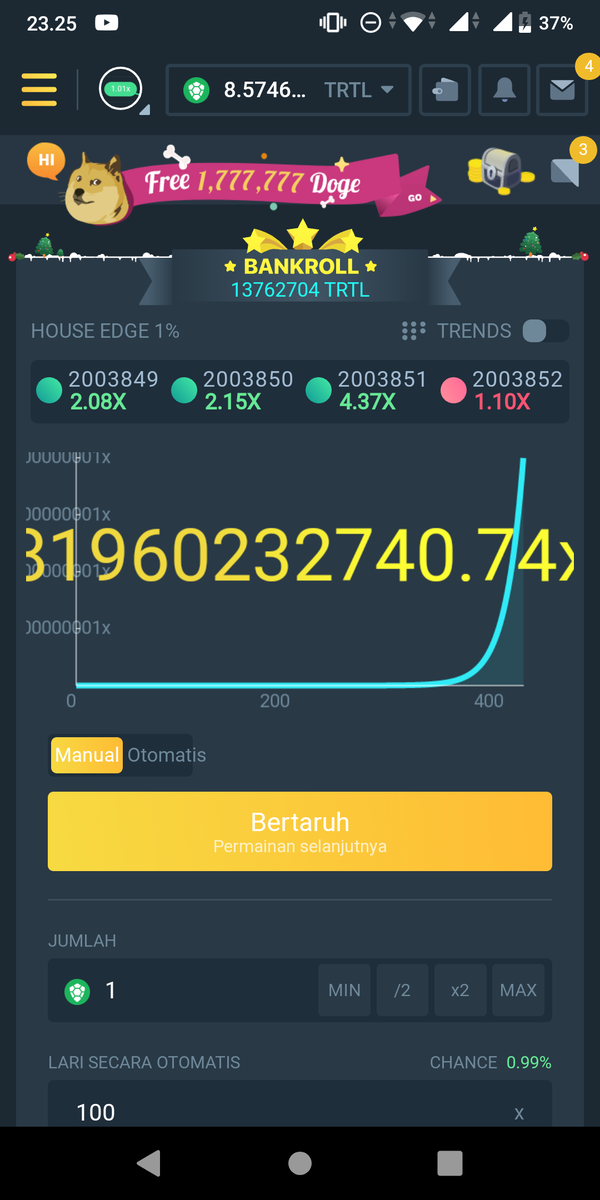View round 2003852 result 1.10X
600x1200 pixels.
coord(502,390)
